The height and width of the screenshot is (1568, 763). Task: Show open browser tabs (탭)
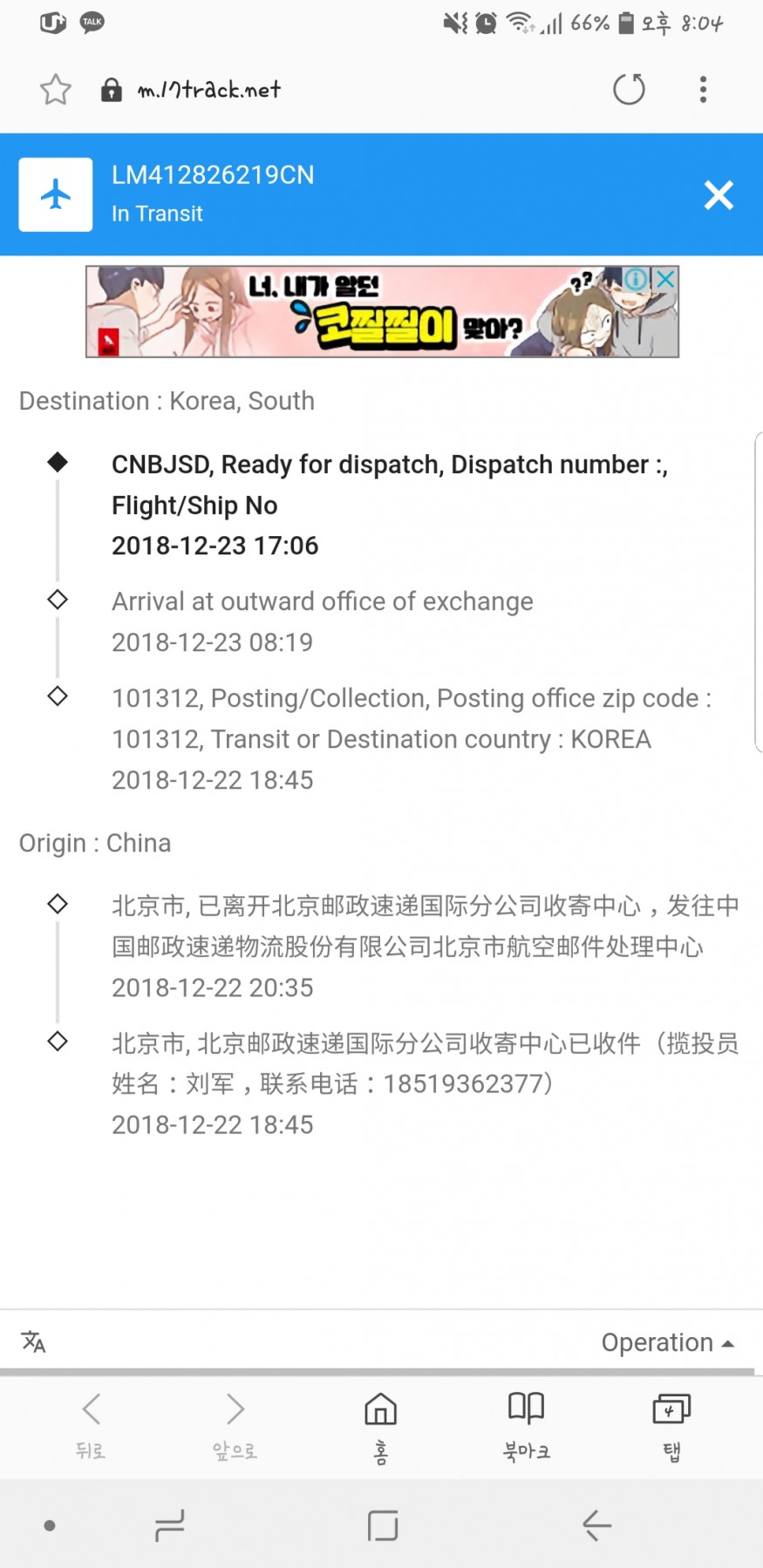[671, 1425]
